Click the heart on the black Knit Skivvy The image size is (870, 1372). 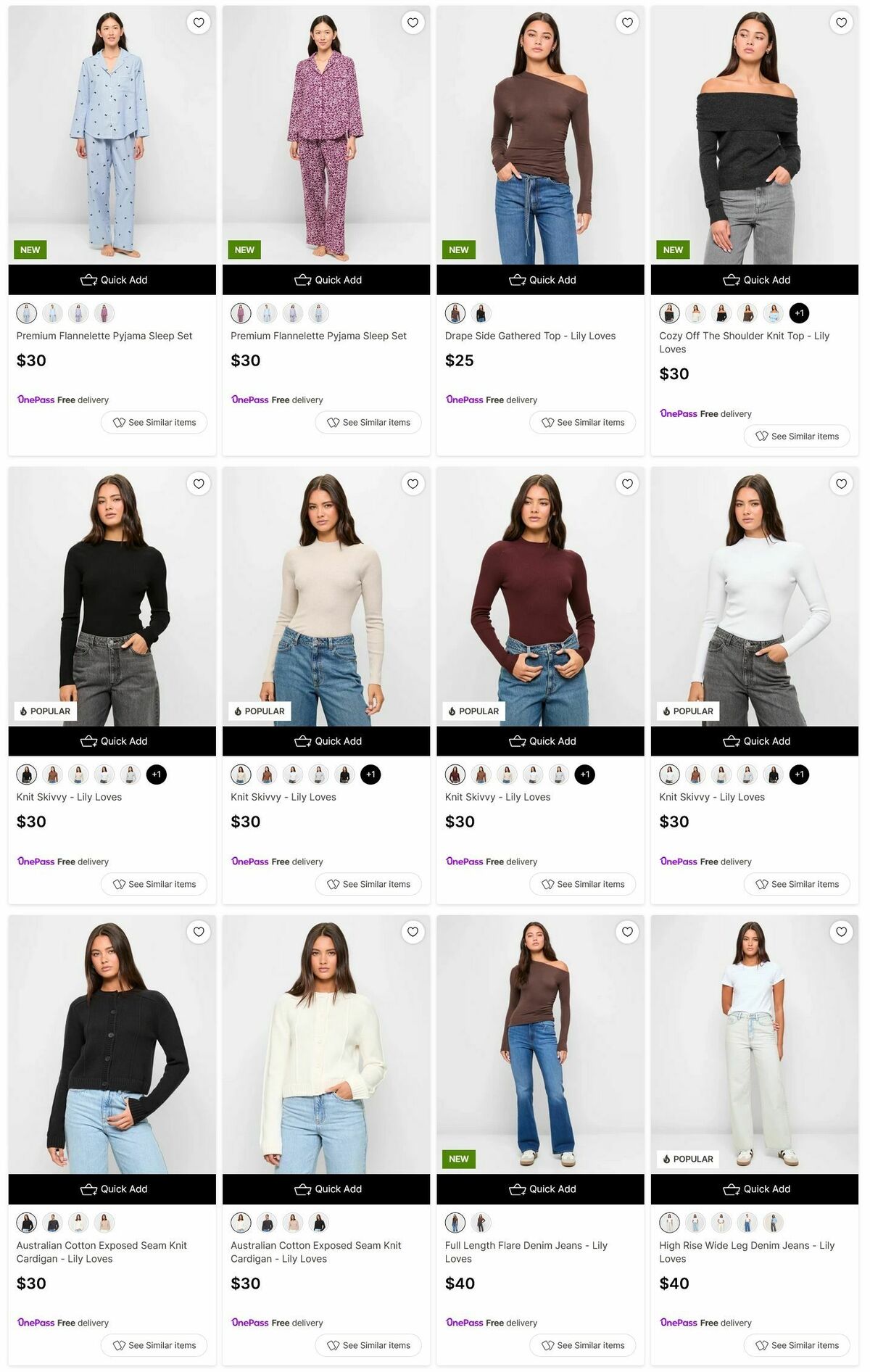point(199,484)
